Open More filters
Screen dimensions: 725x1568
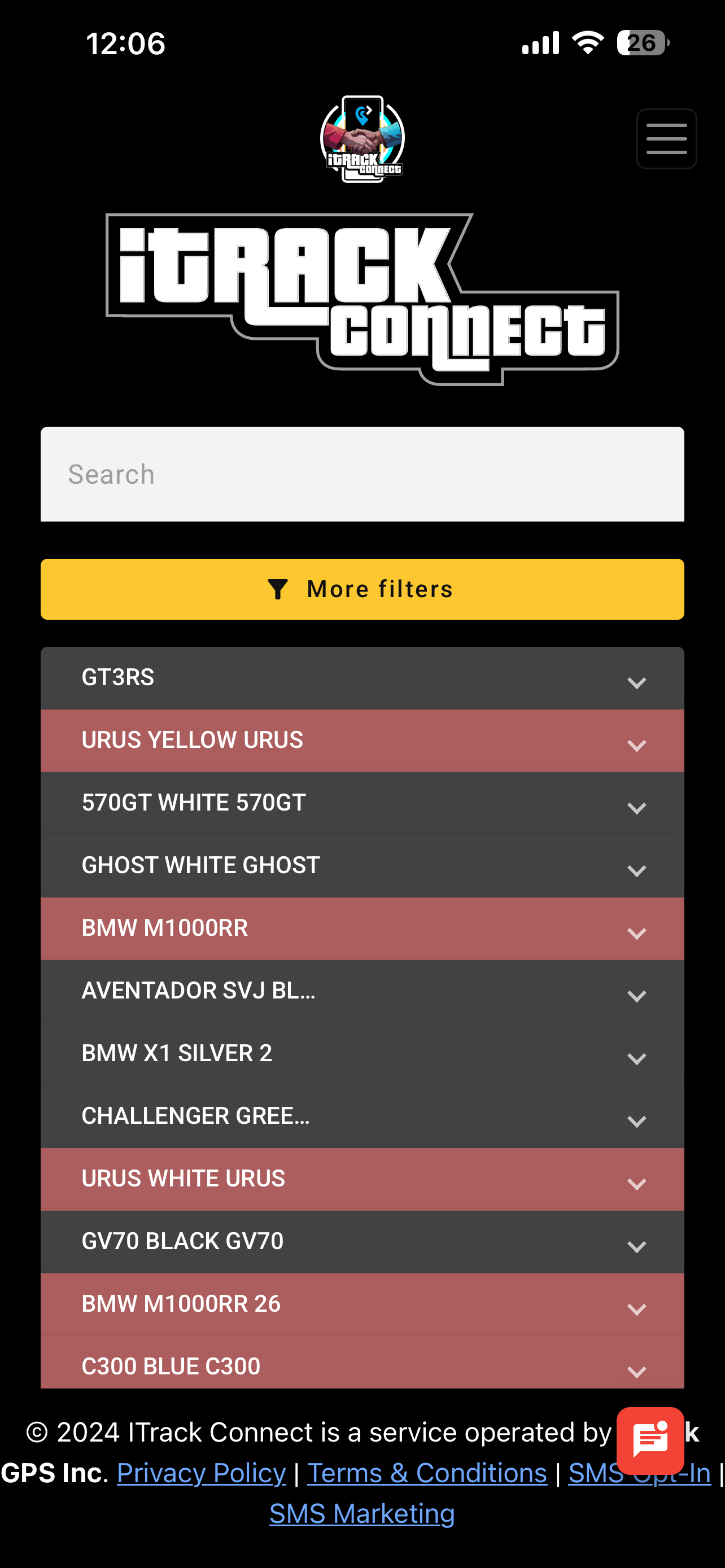[362, 589]
